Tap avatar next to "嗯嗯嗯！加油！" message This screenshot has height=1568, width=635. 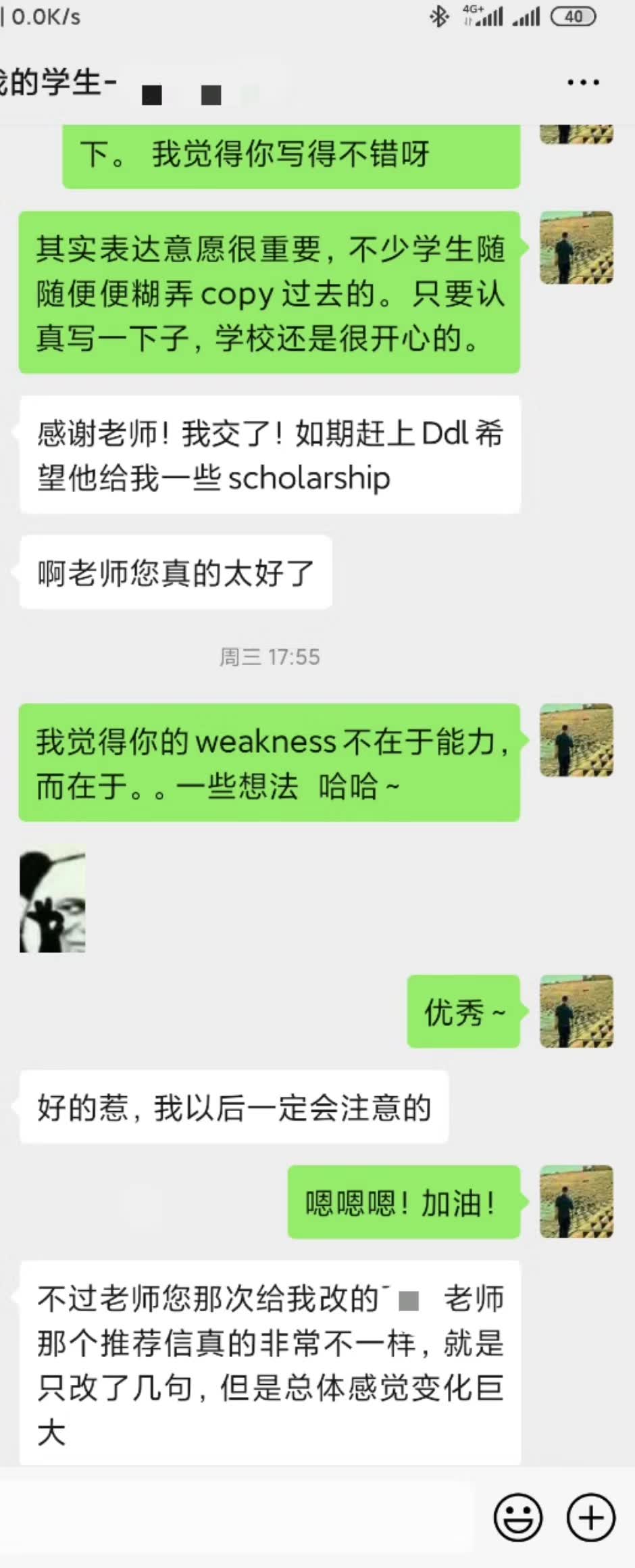576,1202
